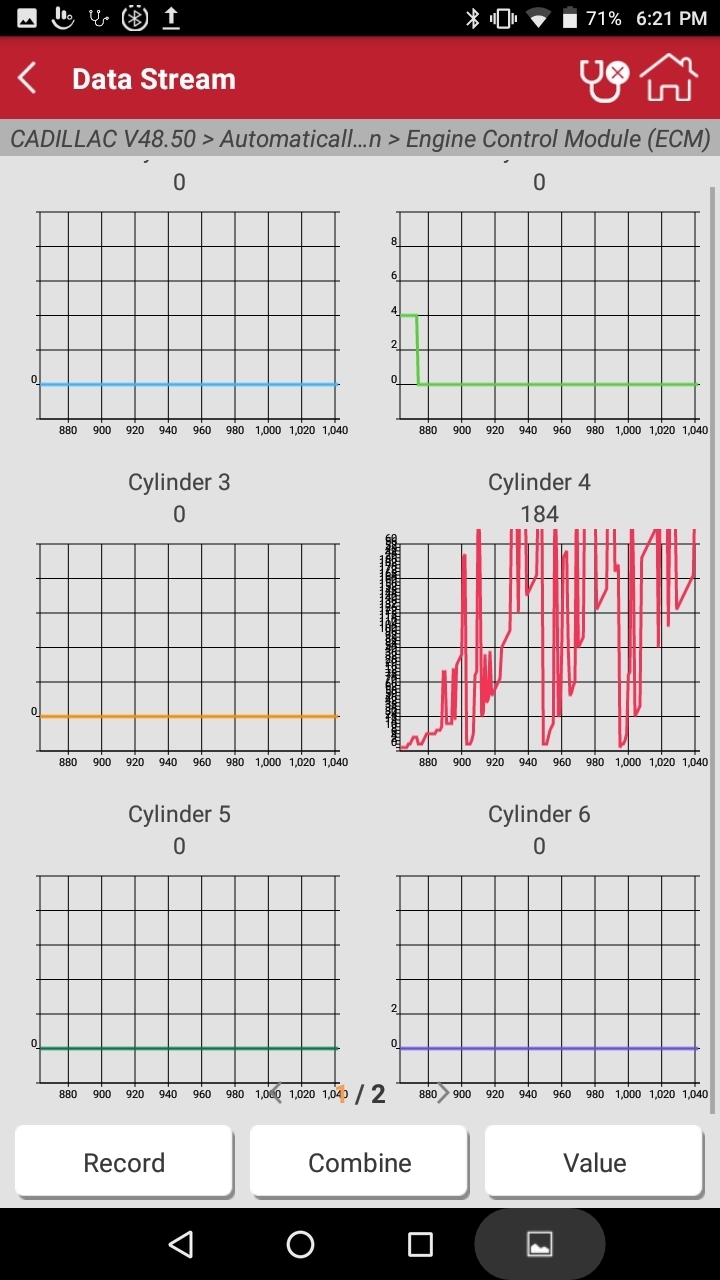Open the Cylinder 4 graph
Viewport: 720px width, 1280px height.
[x=548, y=645]
